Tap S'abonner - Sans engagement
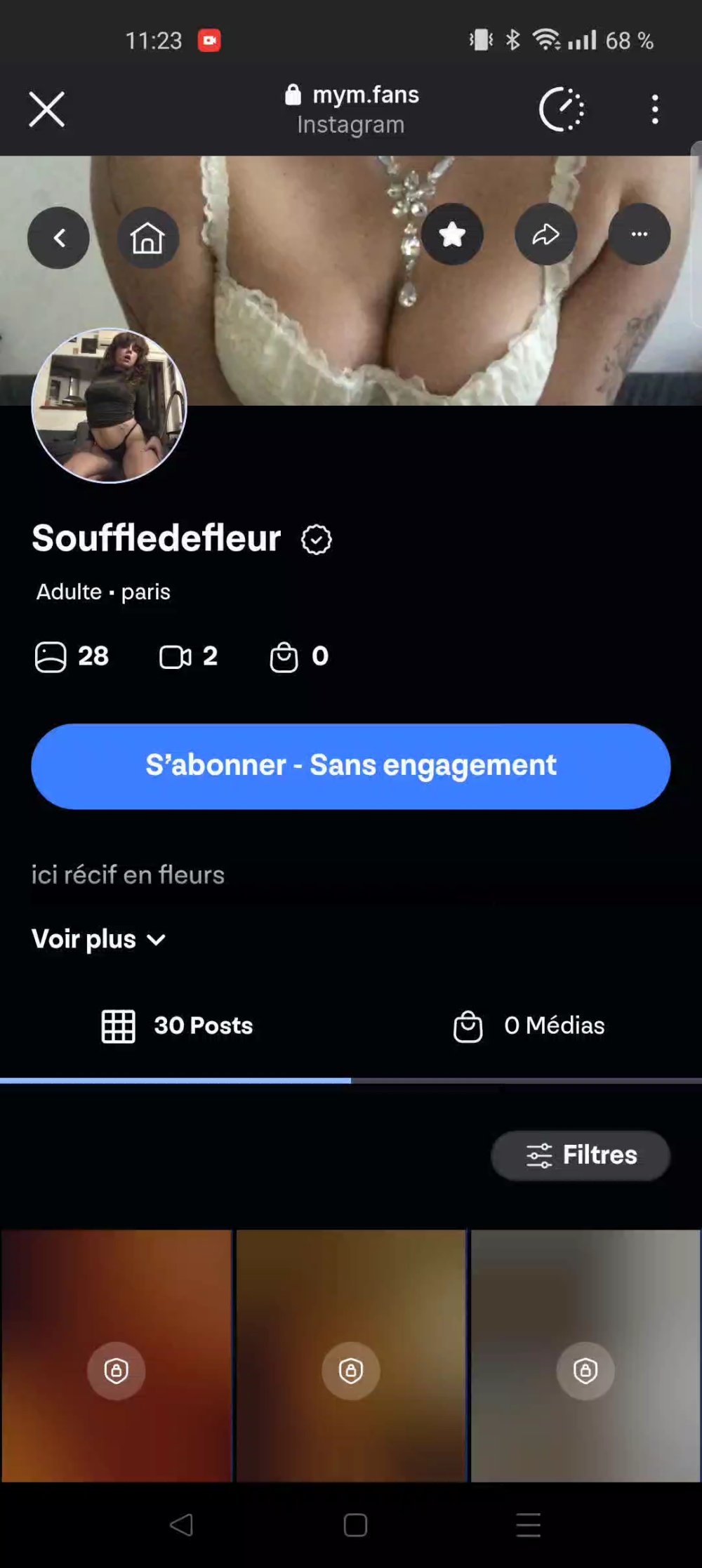Screen dimensions: 702x1568 (x=351, y=766)
